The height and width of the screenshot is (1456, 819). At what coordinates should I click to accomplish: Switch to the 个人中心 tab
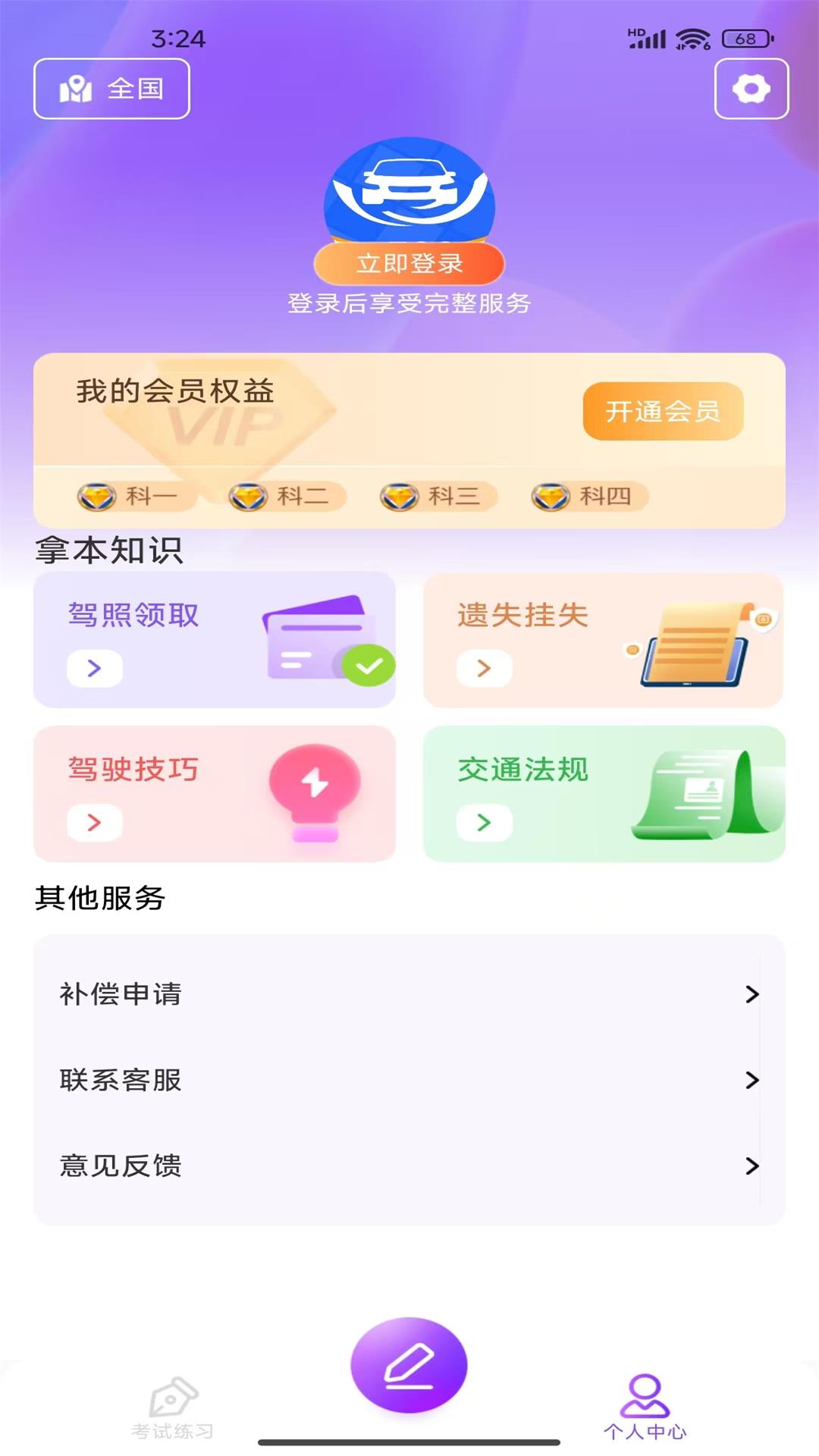tap(645, 1408)
